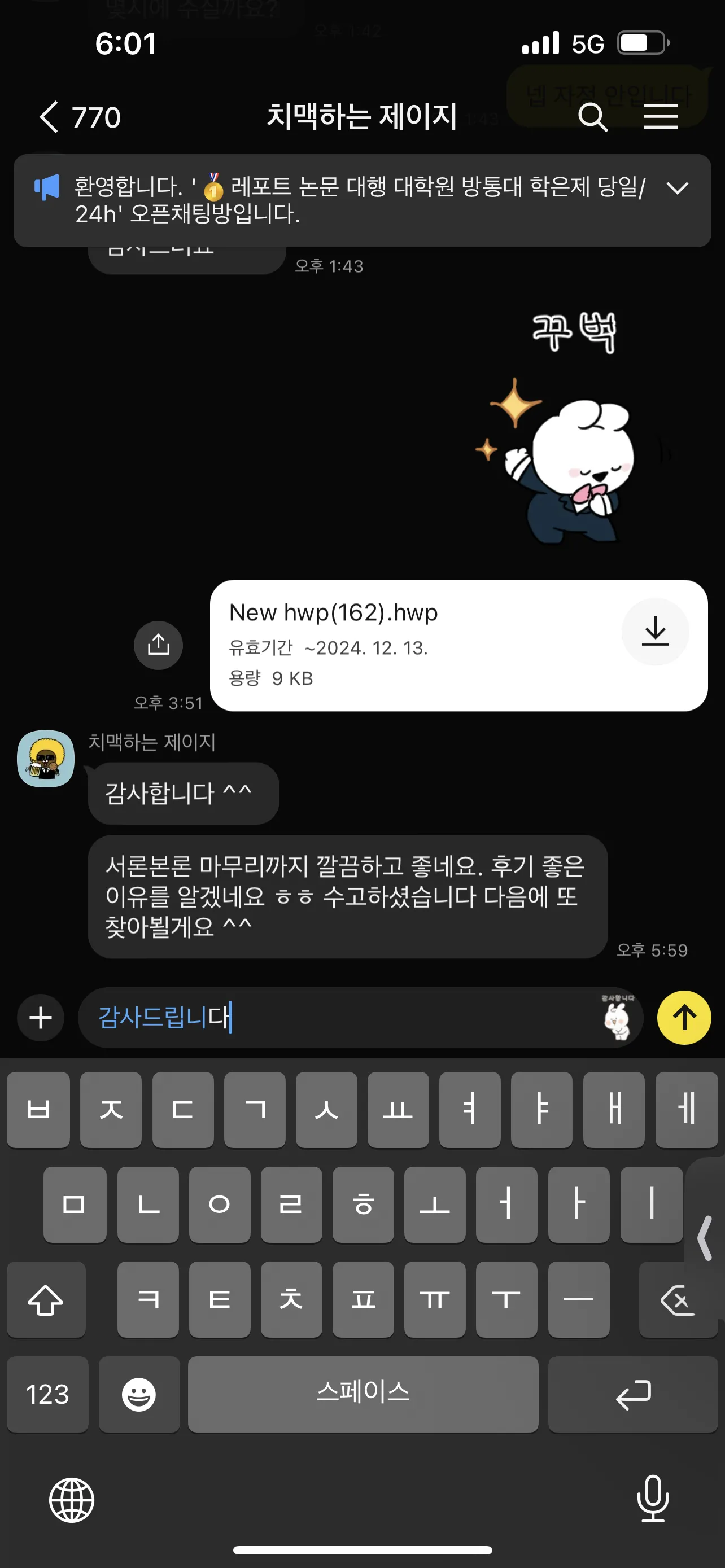The image size is (725, 1568).
Task: Download the New hwp(162).hwp file
Action: (x=656, y=632)
